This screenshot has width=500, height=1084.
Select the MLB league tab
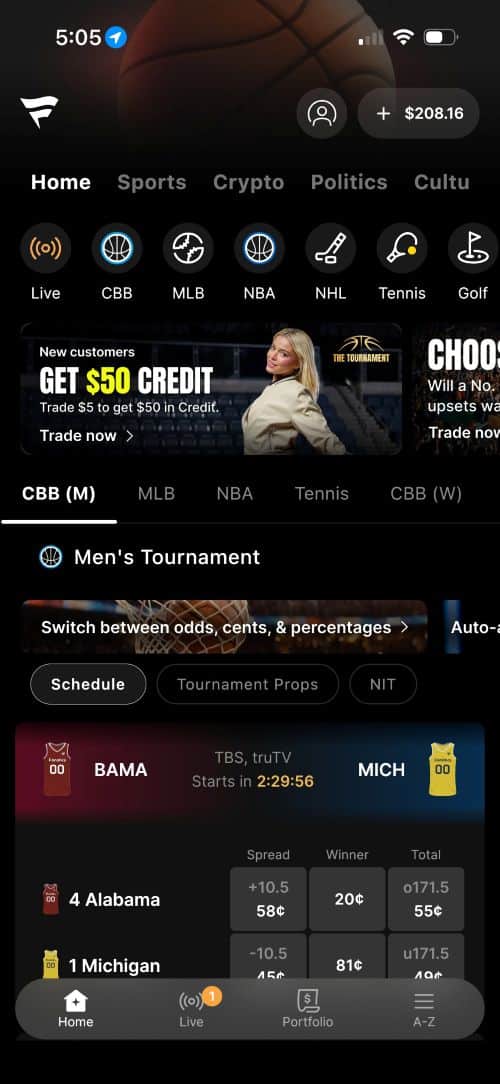point(156,494)
